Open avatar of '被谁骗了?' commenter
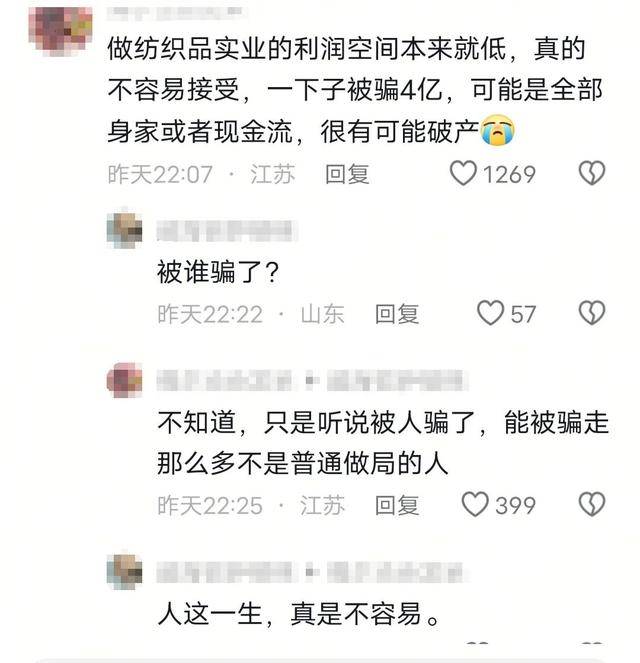 point(125,230)
